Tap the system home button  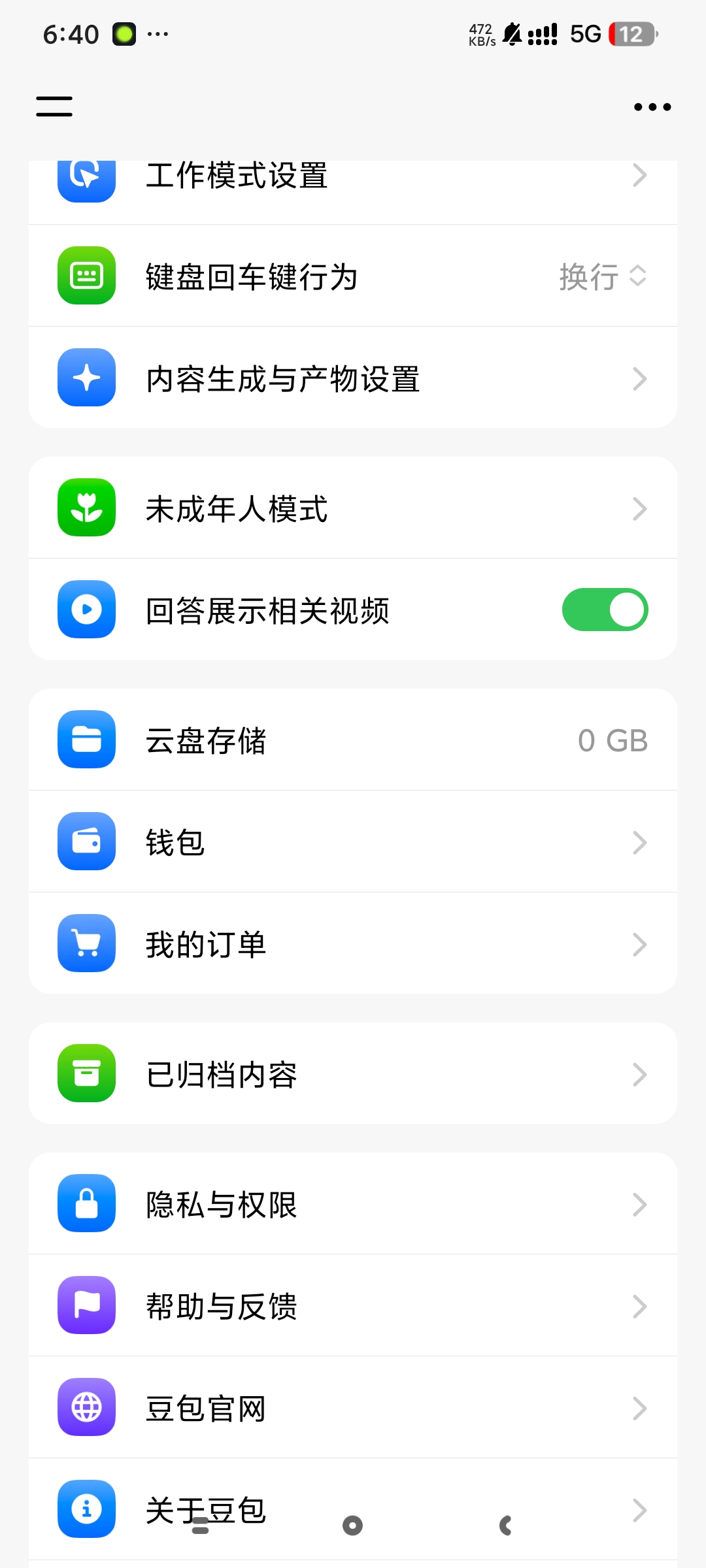[352, 1526]
